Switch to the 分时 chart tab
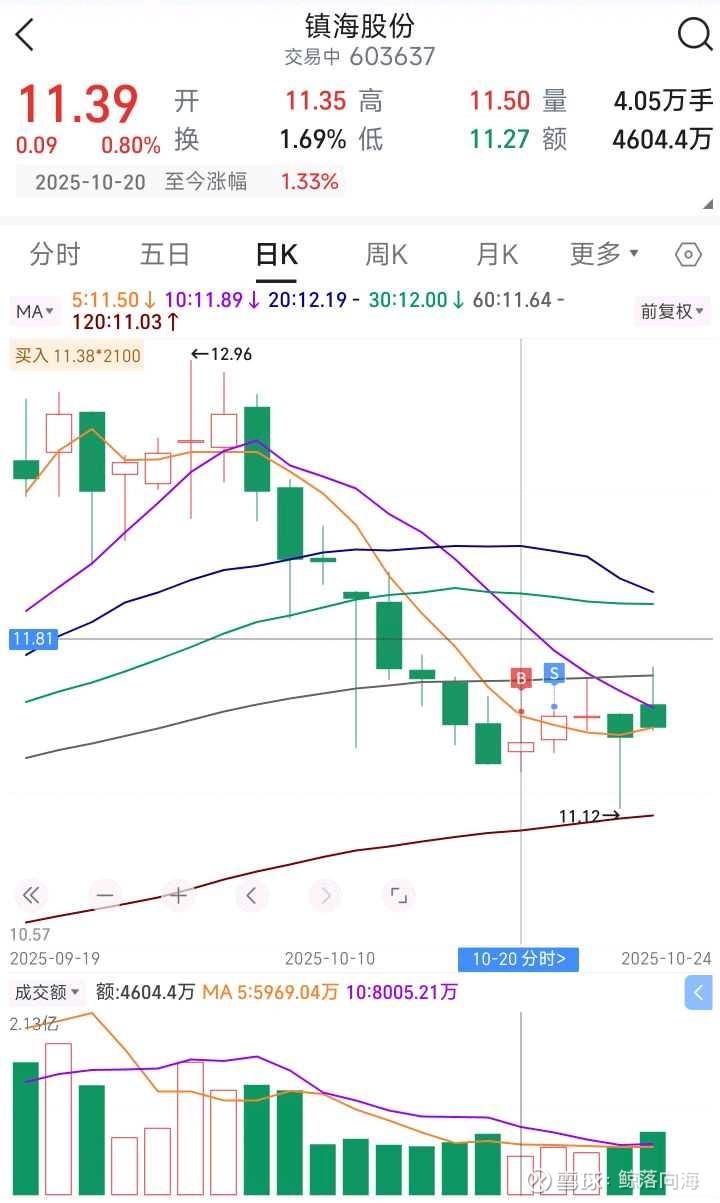720x1203 pixels. pyautogui.click(x=54, y=254)
